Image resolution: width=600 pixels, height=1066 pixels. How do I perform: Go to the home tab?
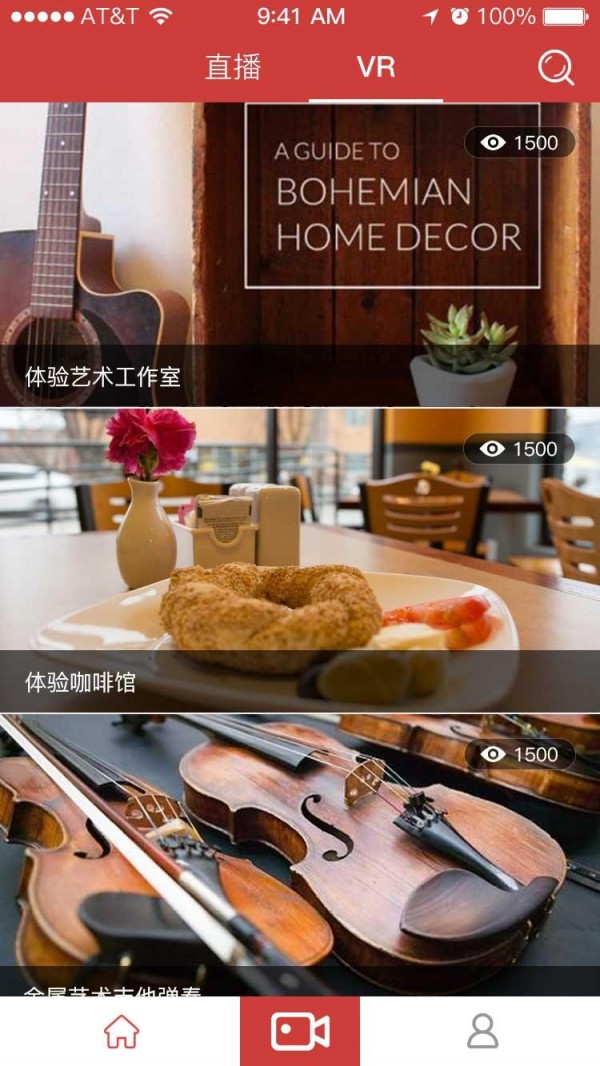[x=121, y=1031]
